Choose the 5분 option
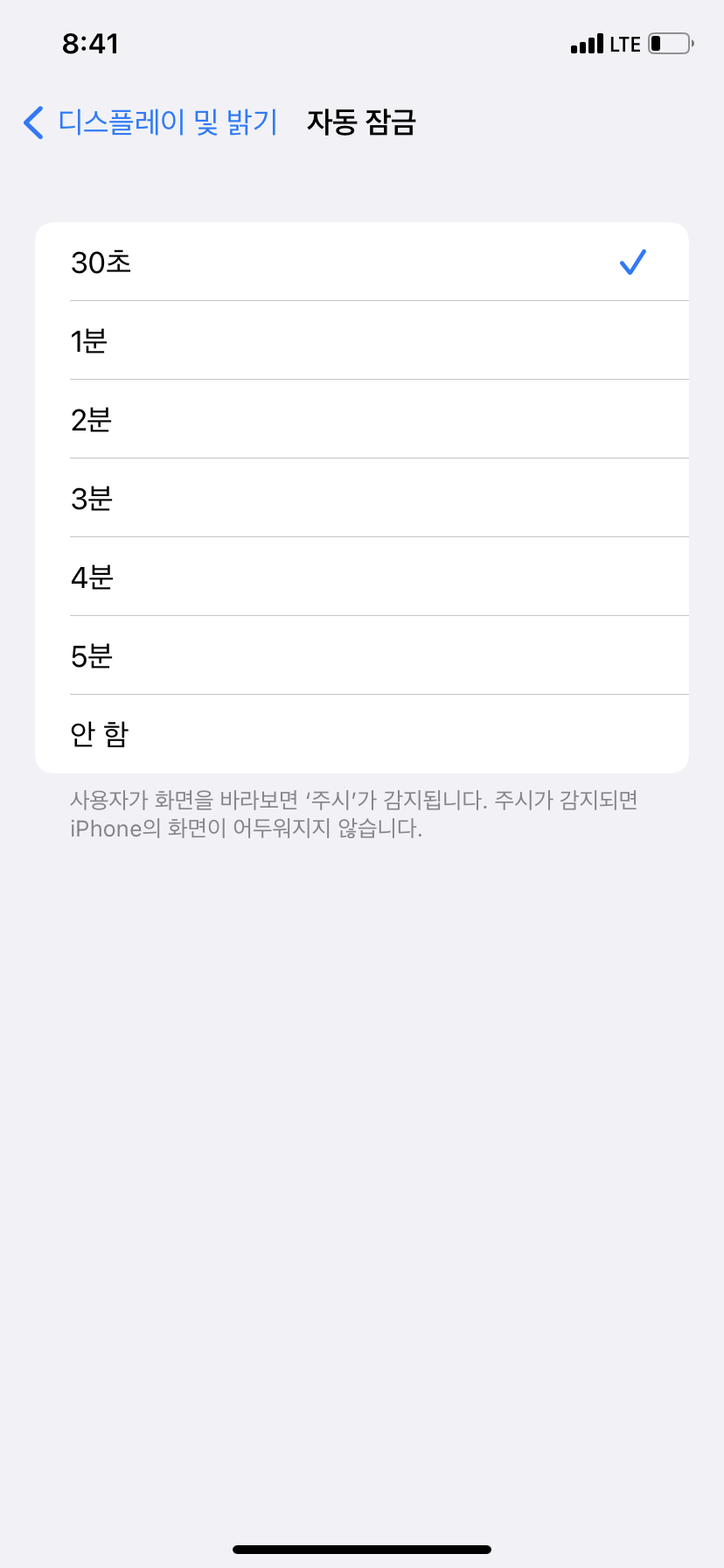Image resolution: width=724 pixels, height=1568 pixels. pyautogui.click(x=362, y=655)
